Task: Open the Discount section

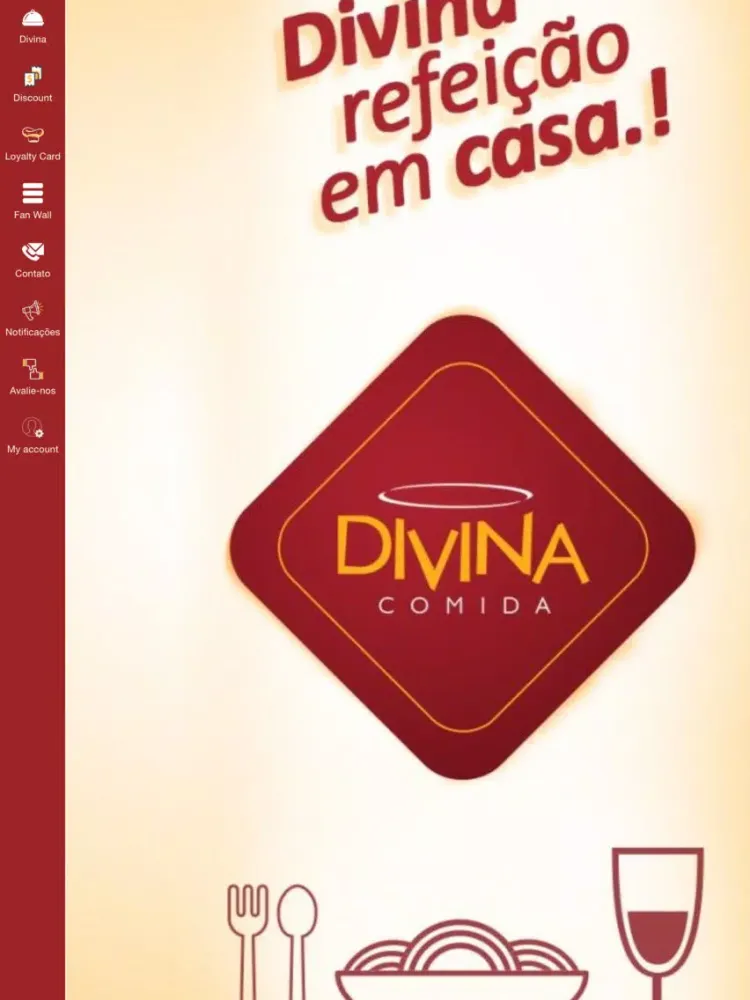Action: coord(32,84)
